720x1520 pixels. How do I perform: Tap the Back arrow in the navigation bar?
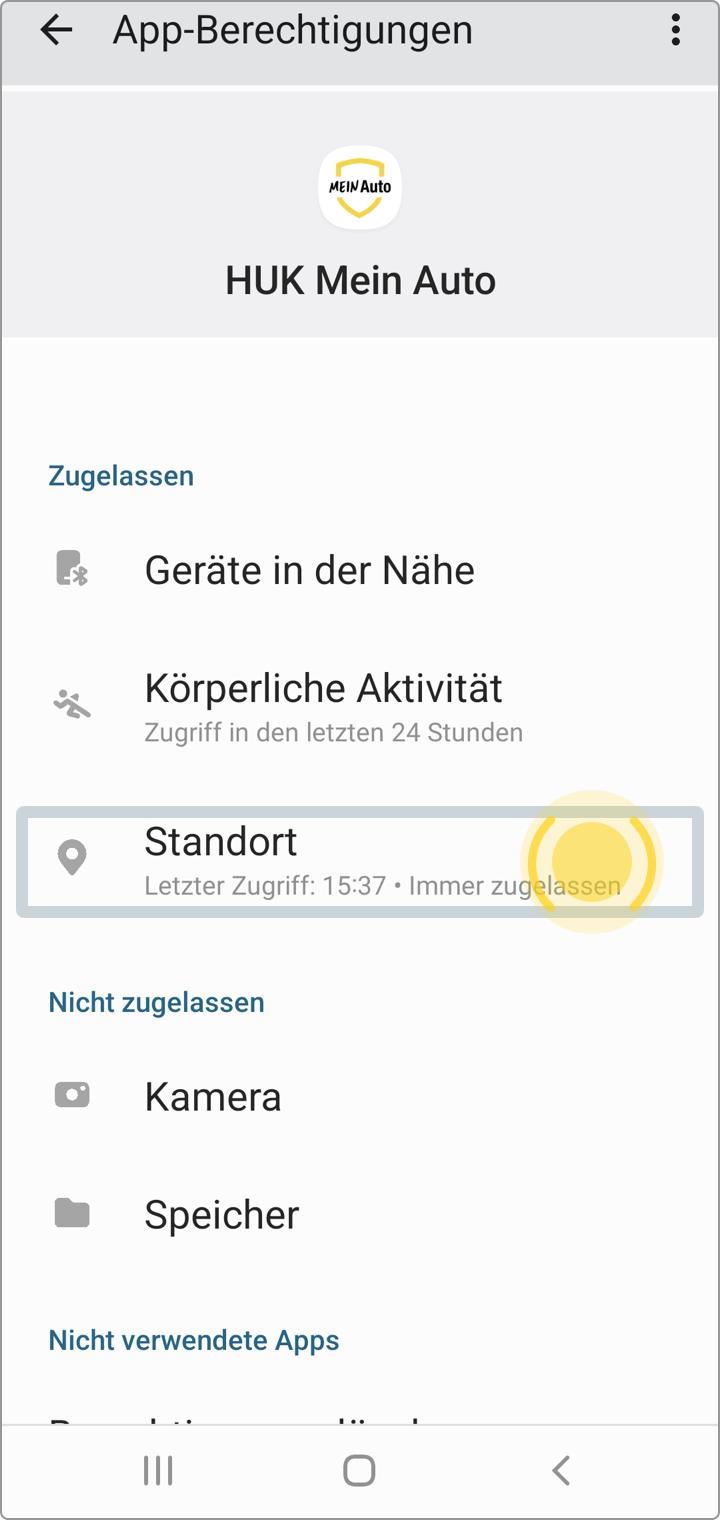[560, 1470]
